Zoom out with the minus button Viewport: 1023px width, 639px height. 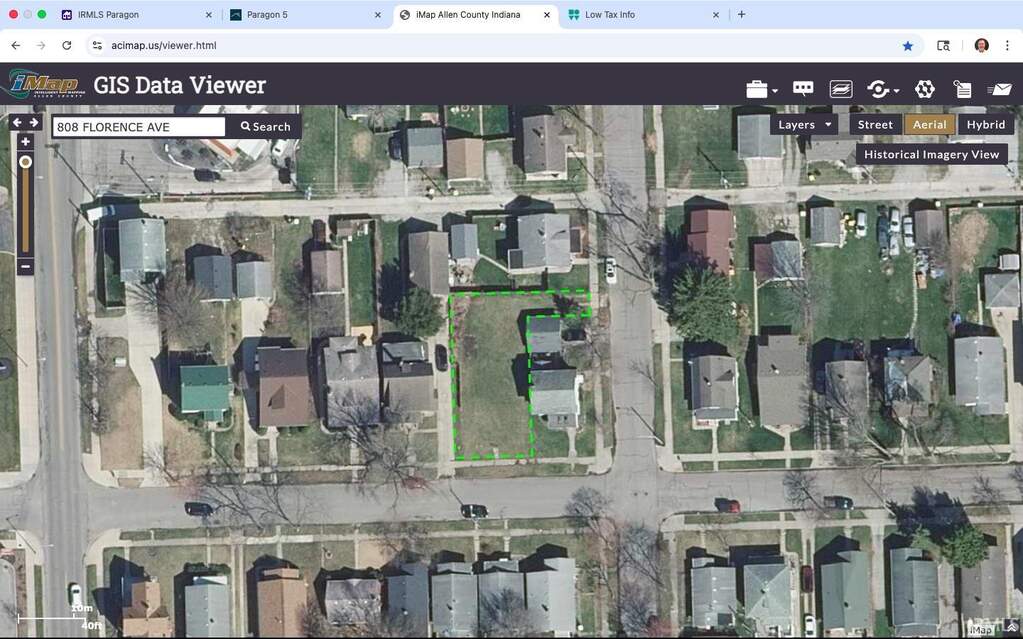coord(26,266)
